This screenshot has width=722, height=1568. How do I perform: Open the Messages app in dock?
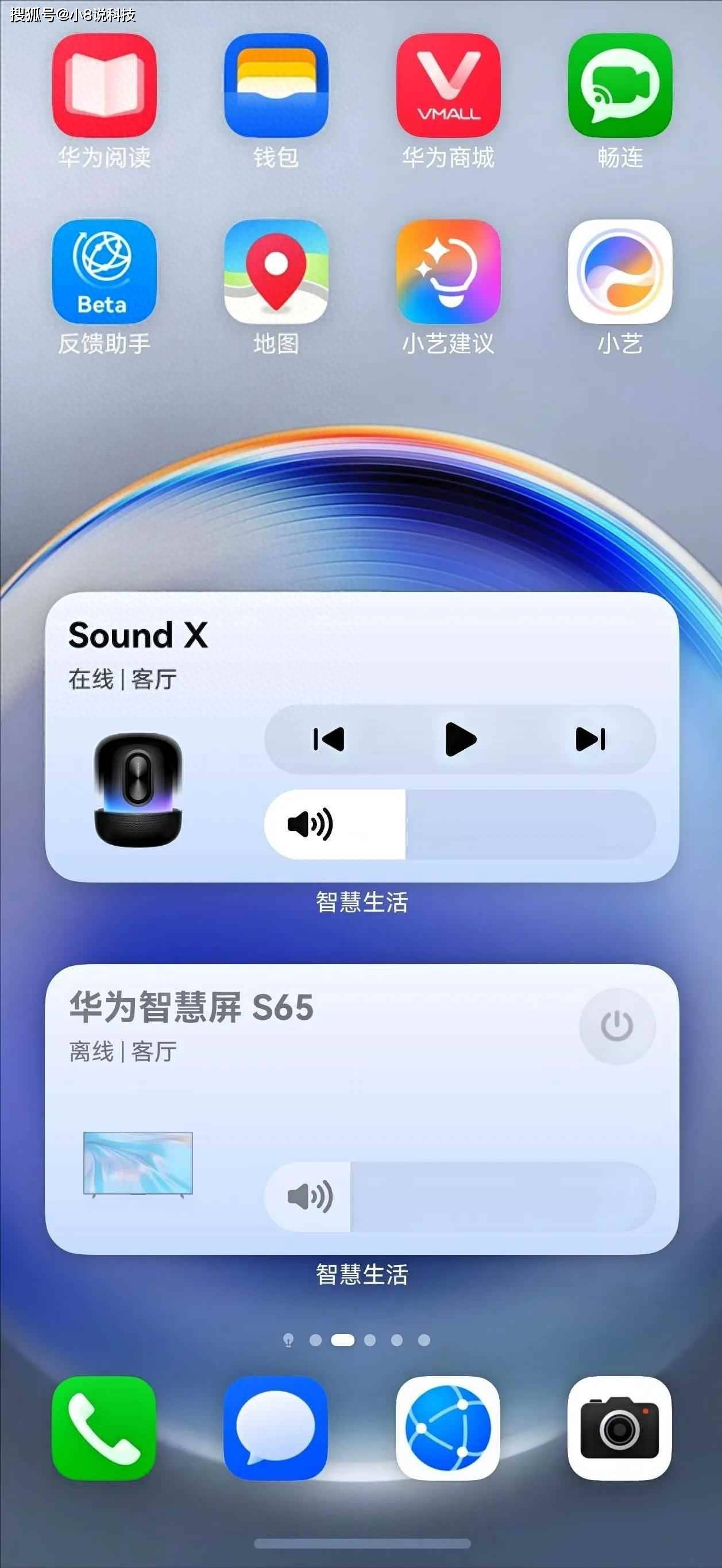(276, 1428)
